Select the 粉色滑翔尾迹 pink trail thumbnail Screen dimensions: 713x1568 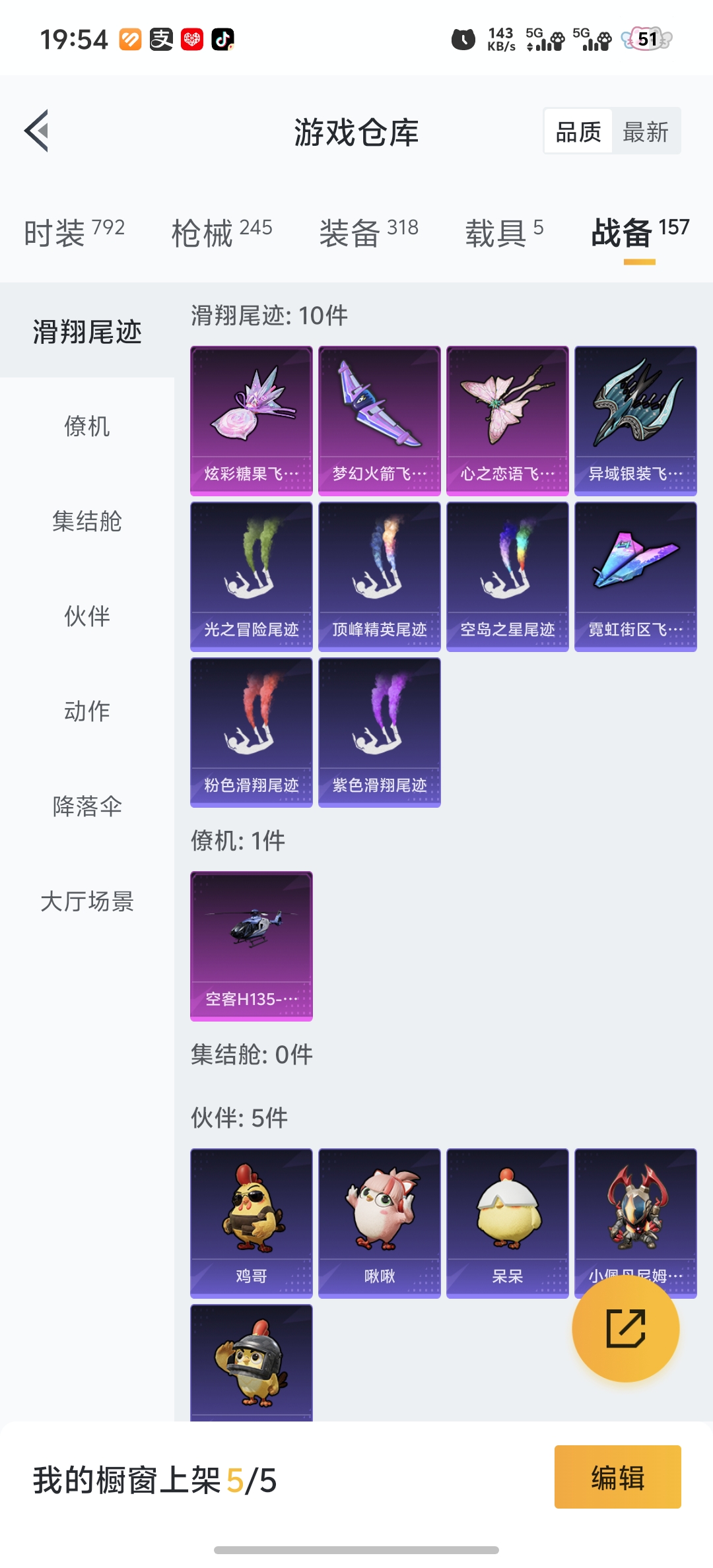pos(251,731)
